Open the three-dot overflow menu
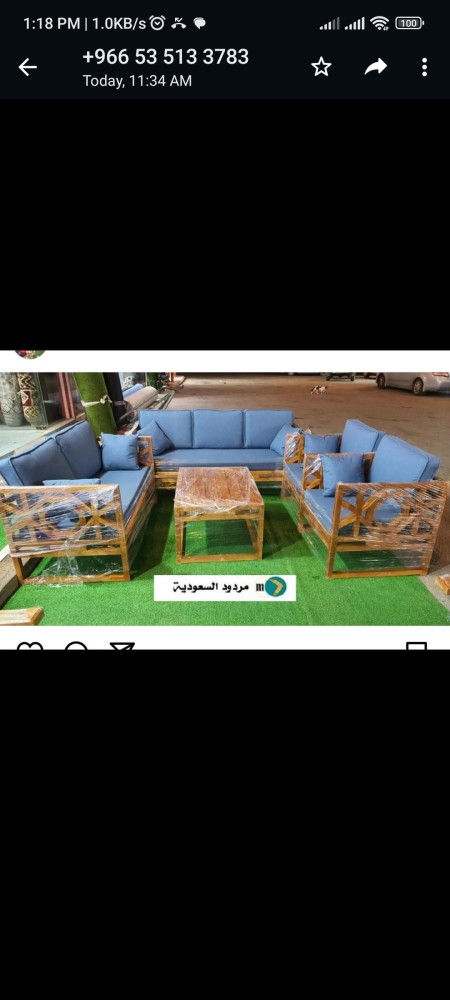 coord(425,67)
